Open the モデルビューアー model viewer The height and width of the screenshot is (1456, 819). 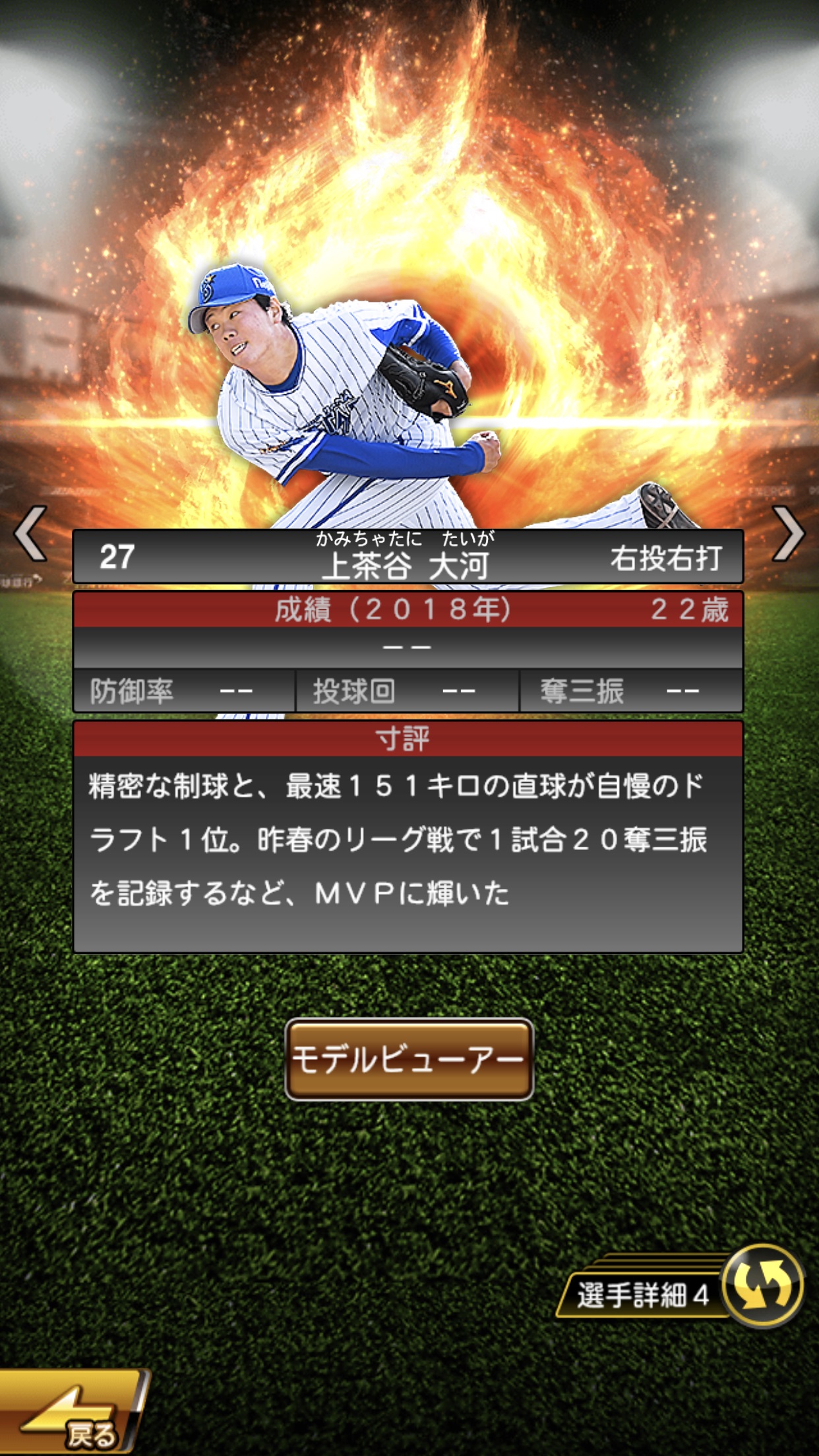pyautogui.click(x=409, y=1060)
